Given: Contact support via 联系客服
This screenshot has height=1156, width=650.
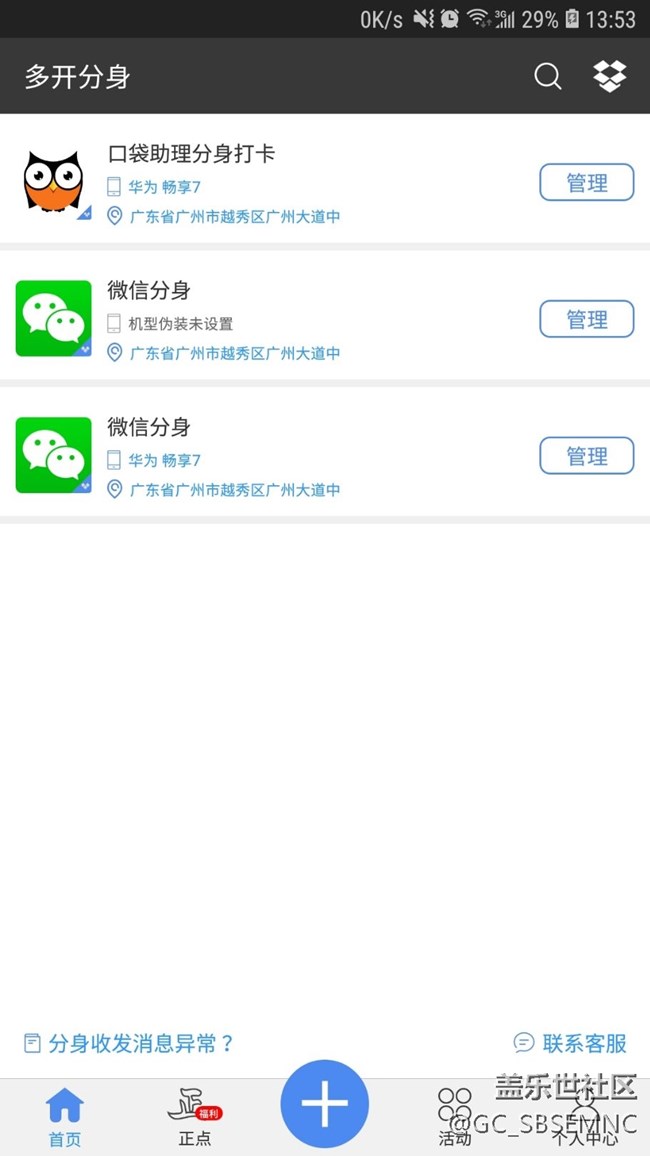Looking at the screenshot, I should pos(570,1043).
